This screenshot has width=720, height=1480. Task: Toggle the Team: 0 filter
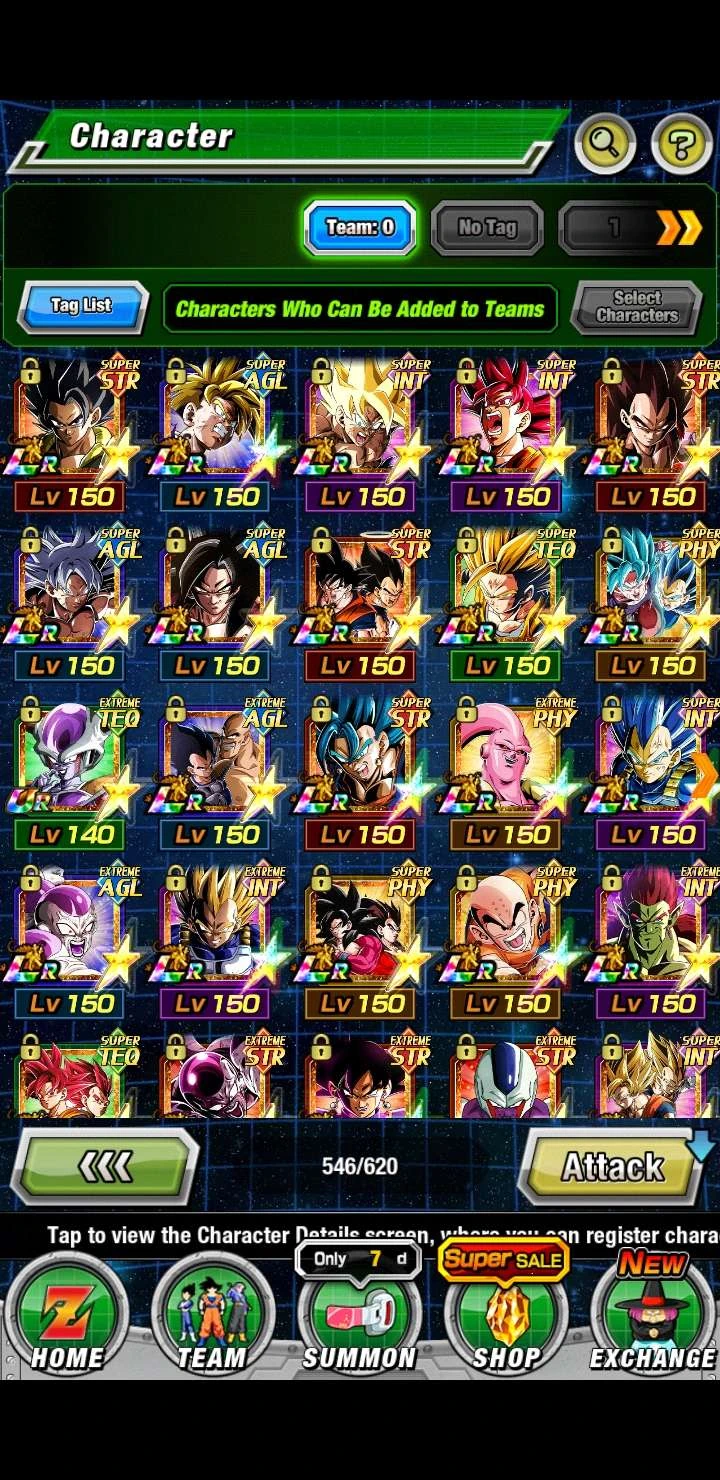click(x=359, y=227)
